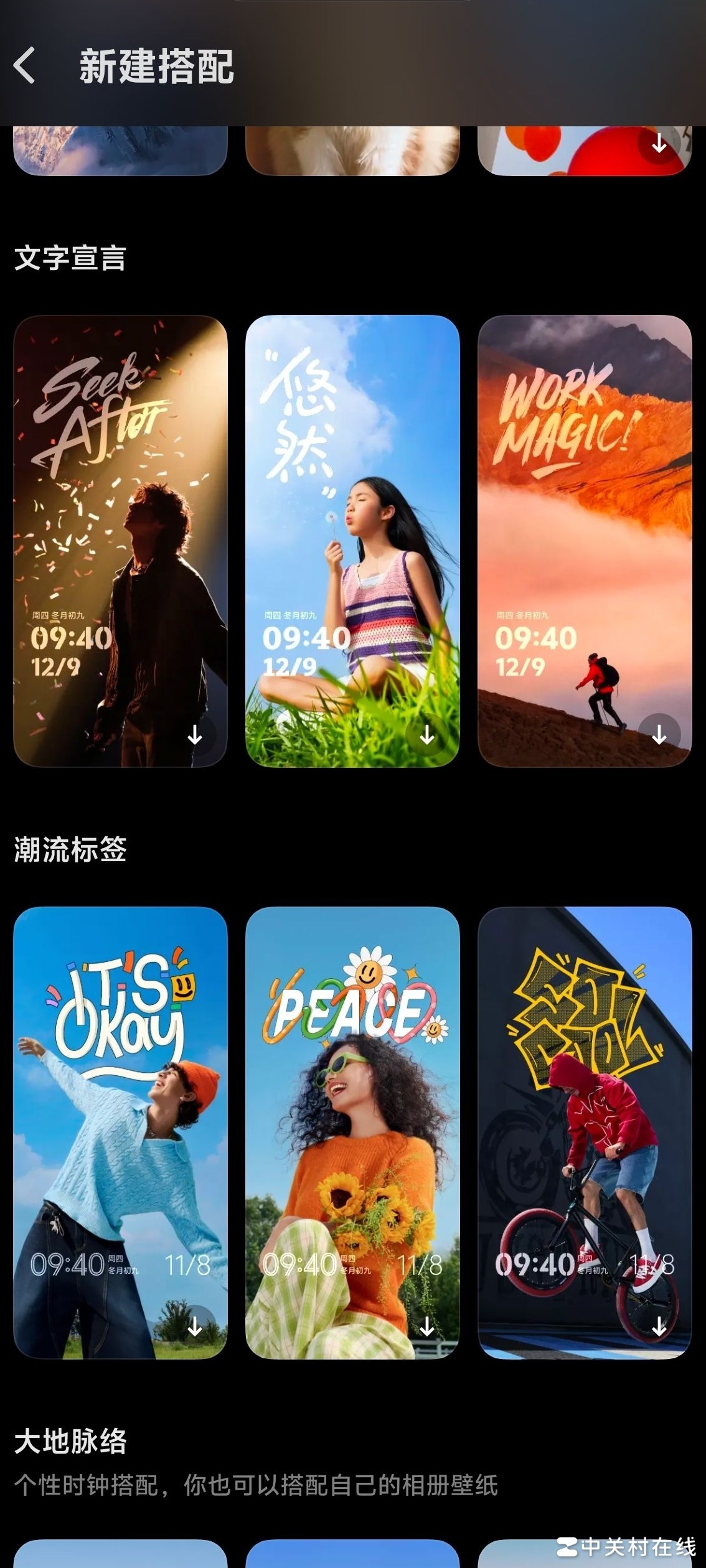706x1568 pixels.
Task: Download the graffiti bike rider wallpaper
Action: (x=659, y=1326)
